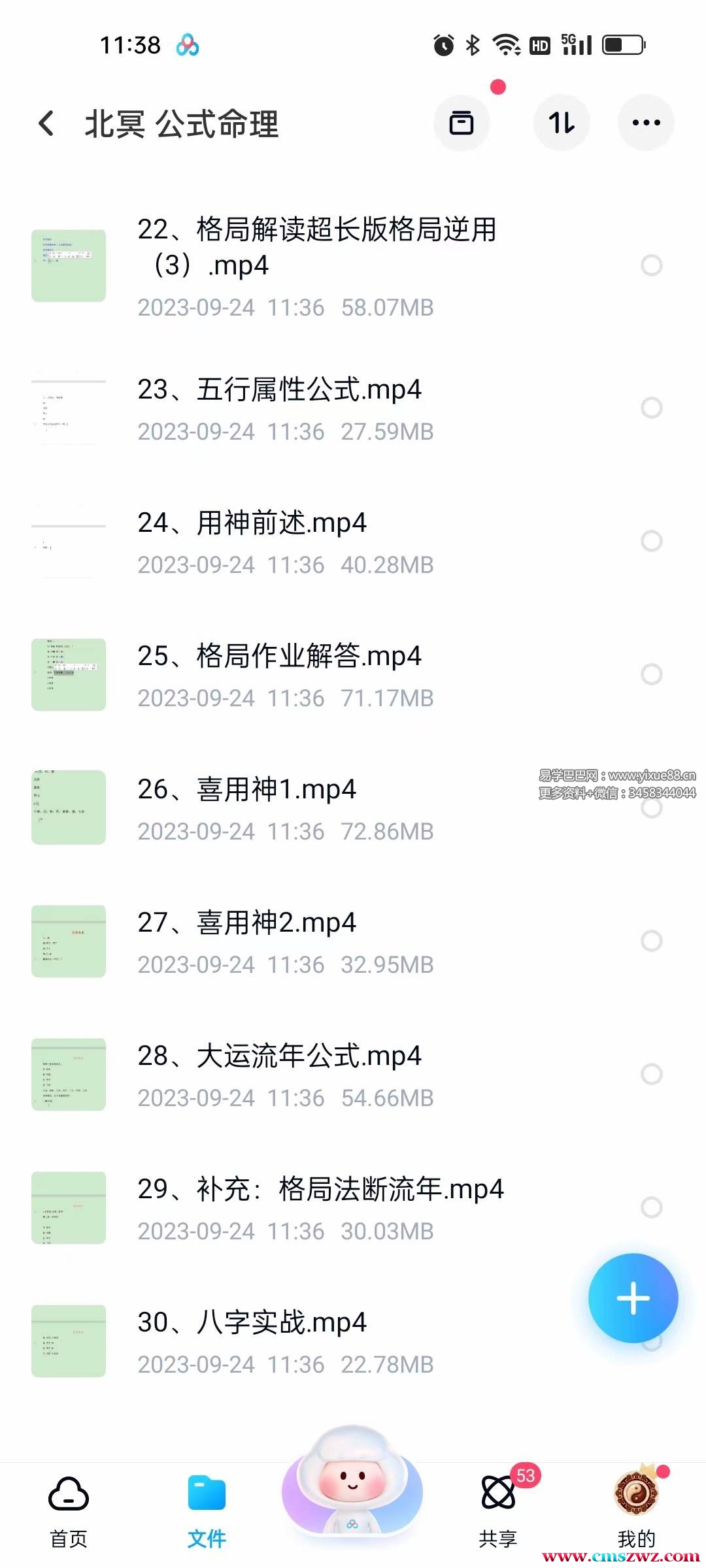Go back from 北冥 公式命理 folder
The height and width of the screenshot is (1568, 706).
(x=46, y=123)
